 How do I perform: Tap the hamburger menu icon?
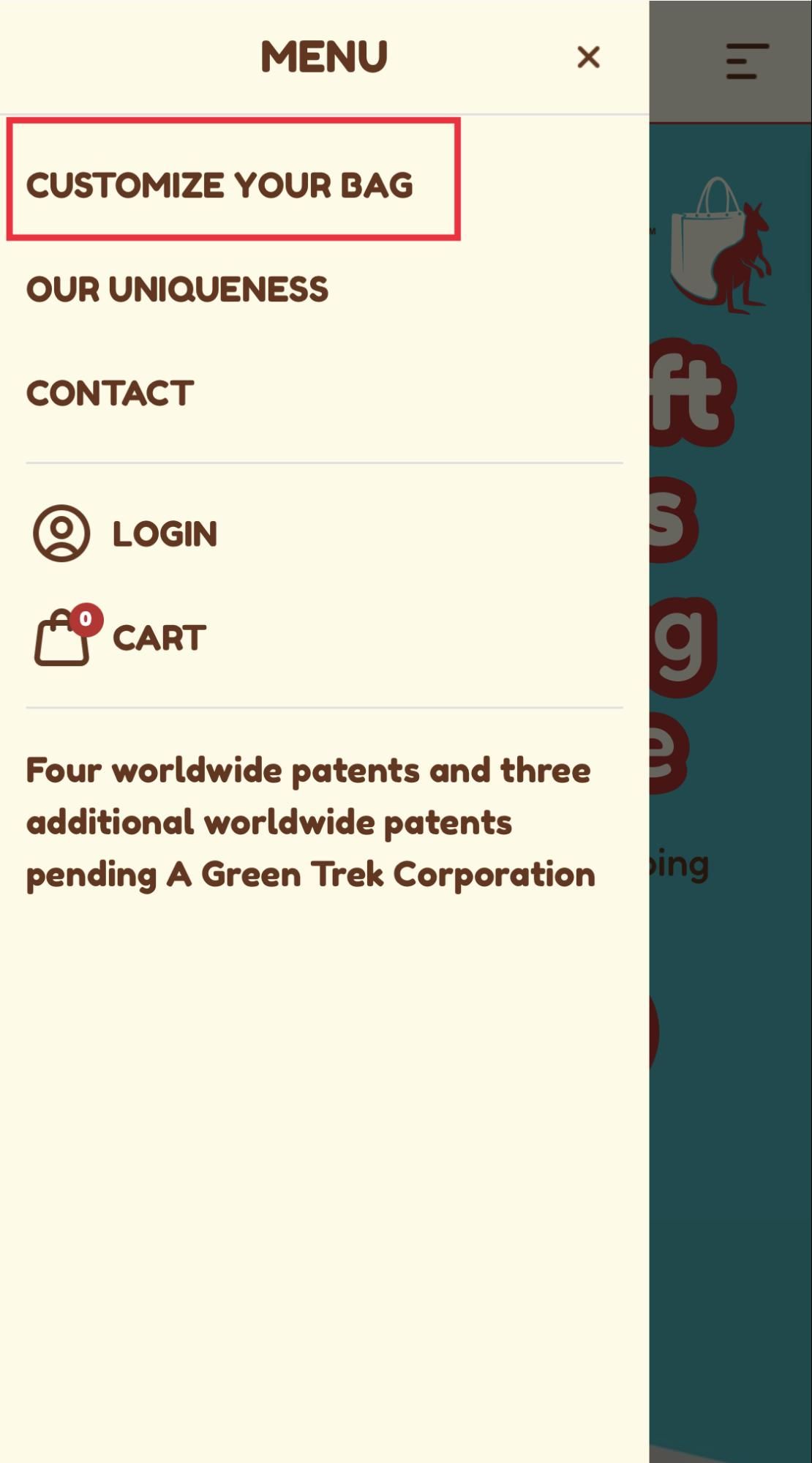[x=747, y=61]
